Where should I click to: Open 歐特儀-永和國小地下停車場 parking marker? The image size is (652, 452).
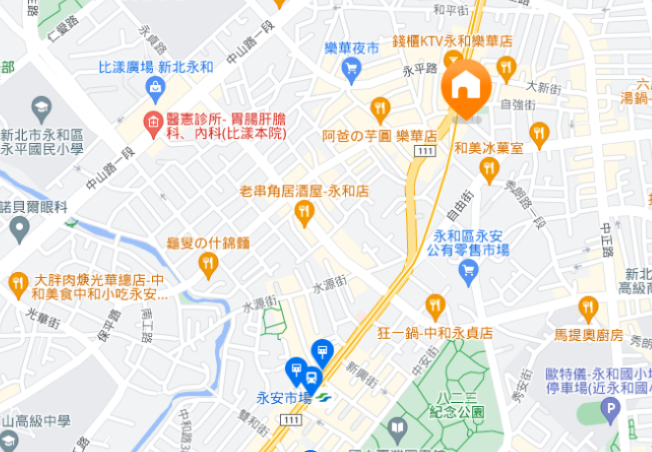pyautogui.click(x=609, y=408)
